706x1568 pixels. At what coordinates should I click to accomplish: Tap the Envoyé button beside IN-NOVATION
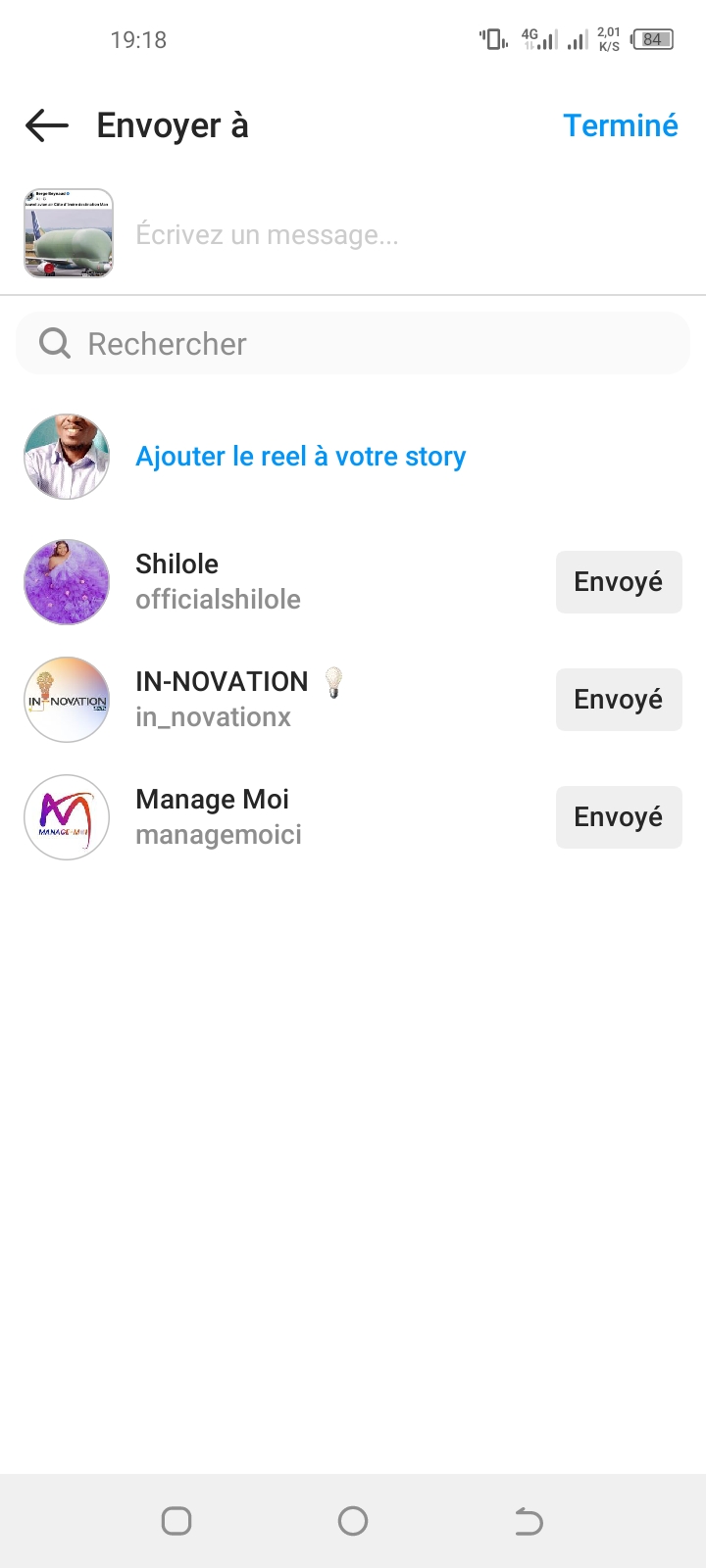click(618, 700)
